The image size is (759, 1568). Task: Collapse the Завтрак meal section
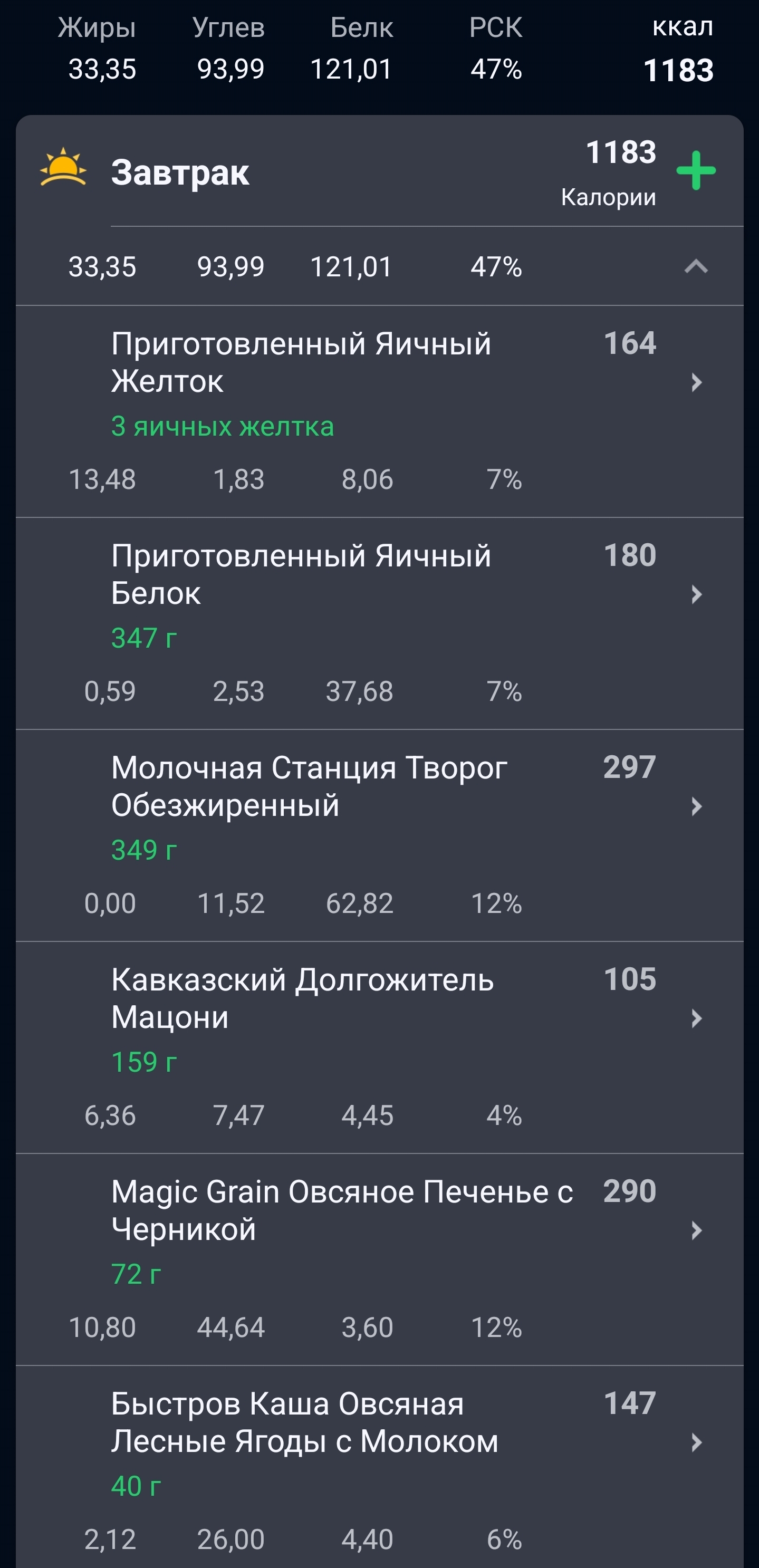click(696, 267)
